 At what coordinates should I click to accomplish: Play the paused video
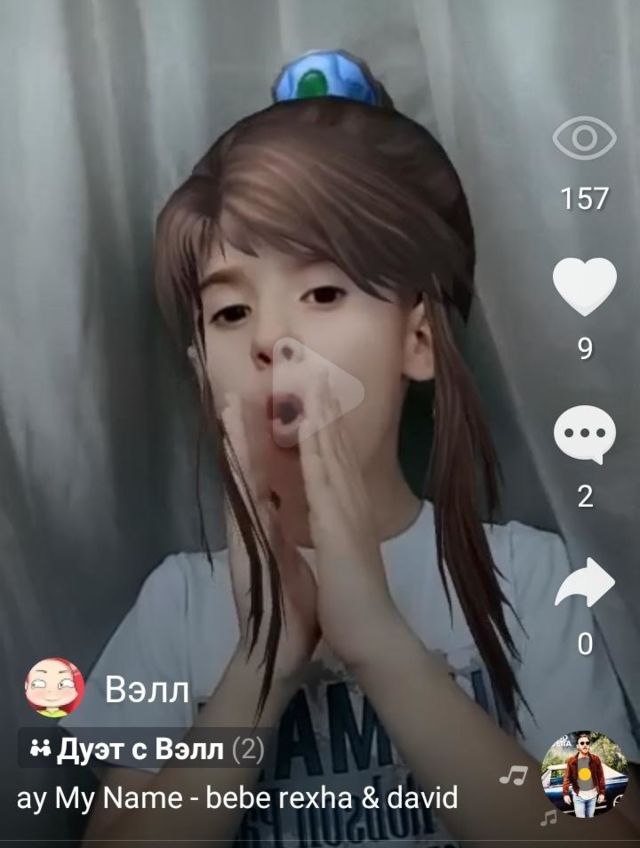(318, 392)
